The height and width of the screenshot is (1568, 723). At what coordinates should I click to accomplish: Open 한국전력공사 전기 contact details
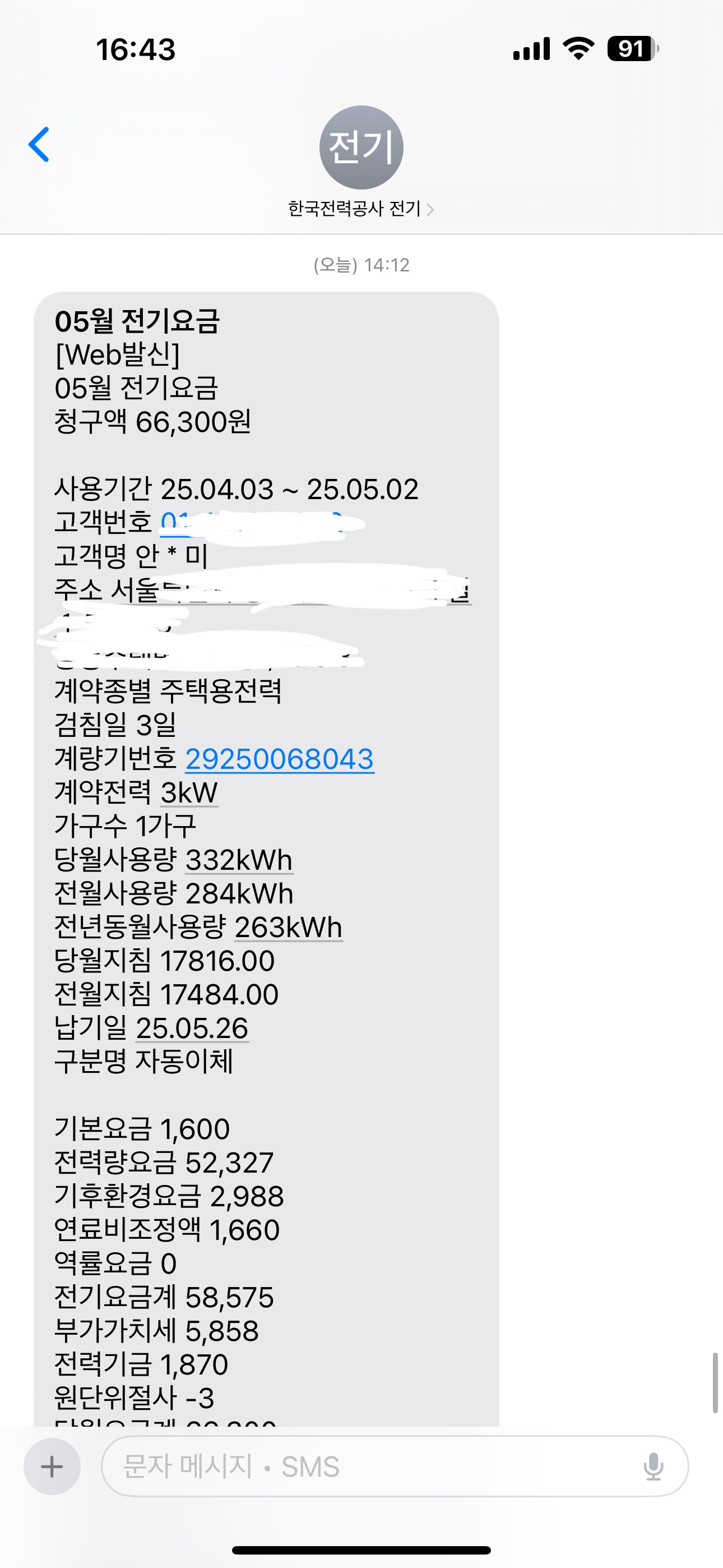[361, 209]
